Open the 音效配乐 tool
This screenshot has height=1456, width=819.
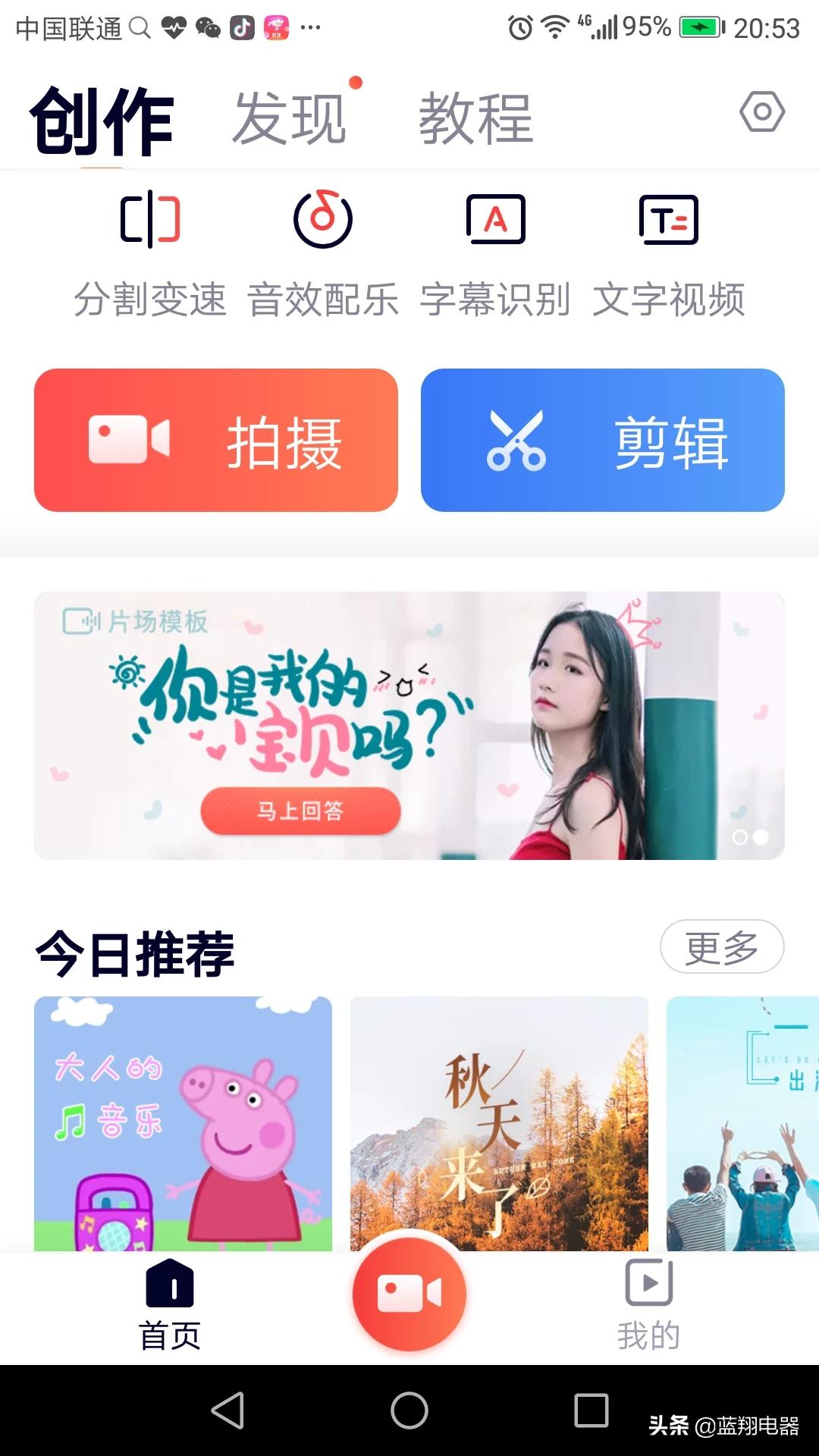click(x=323, y=255)
